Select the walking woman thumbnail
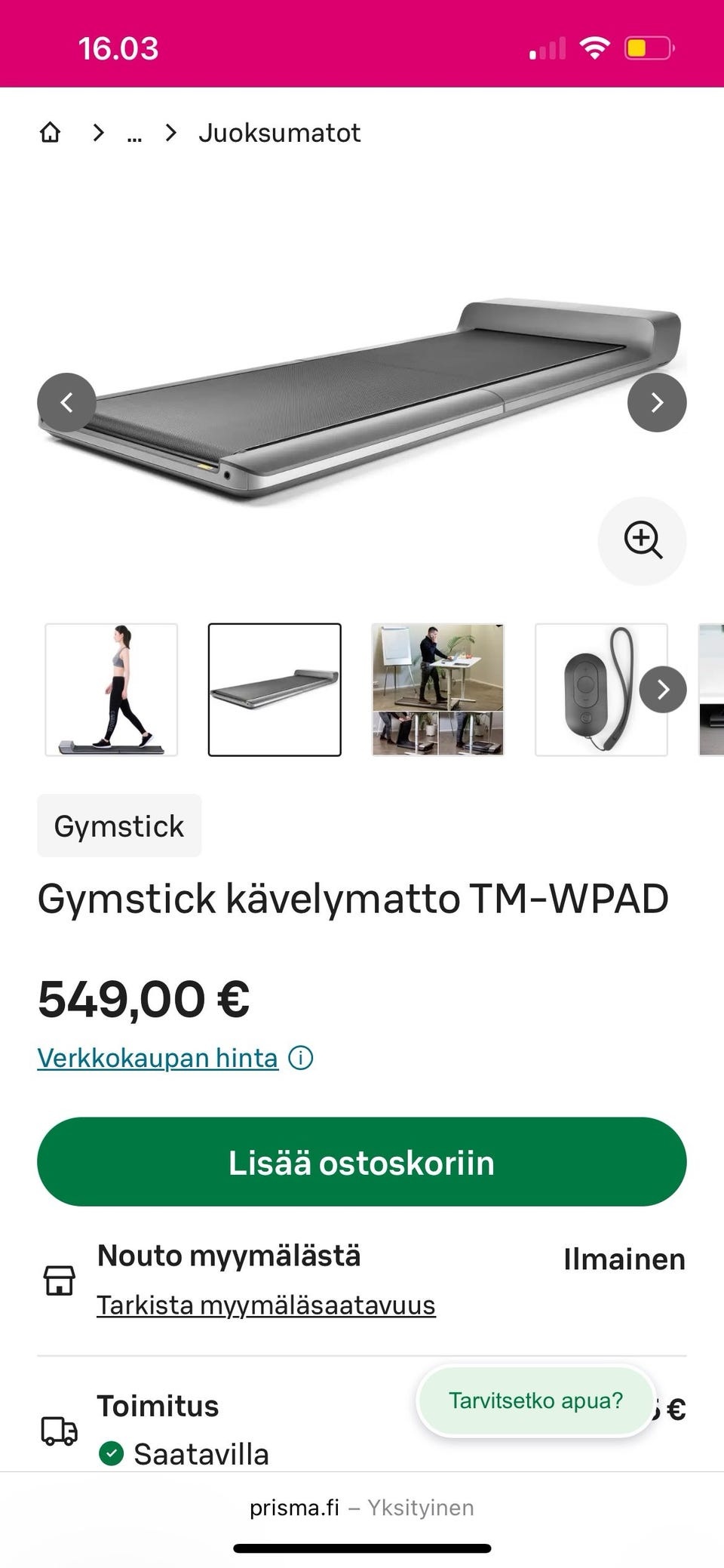Screen dimensions: 724x1568 pyautogui.click(x=112, y=687)
